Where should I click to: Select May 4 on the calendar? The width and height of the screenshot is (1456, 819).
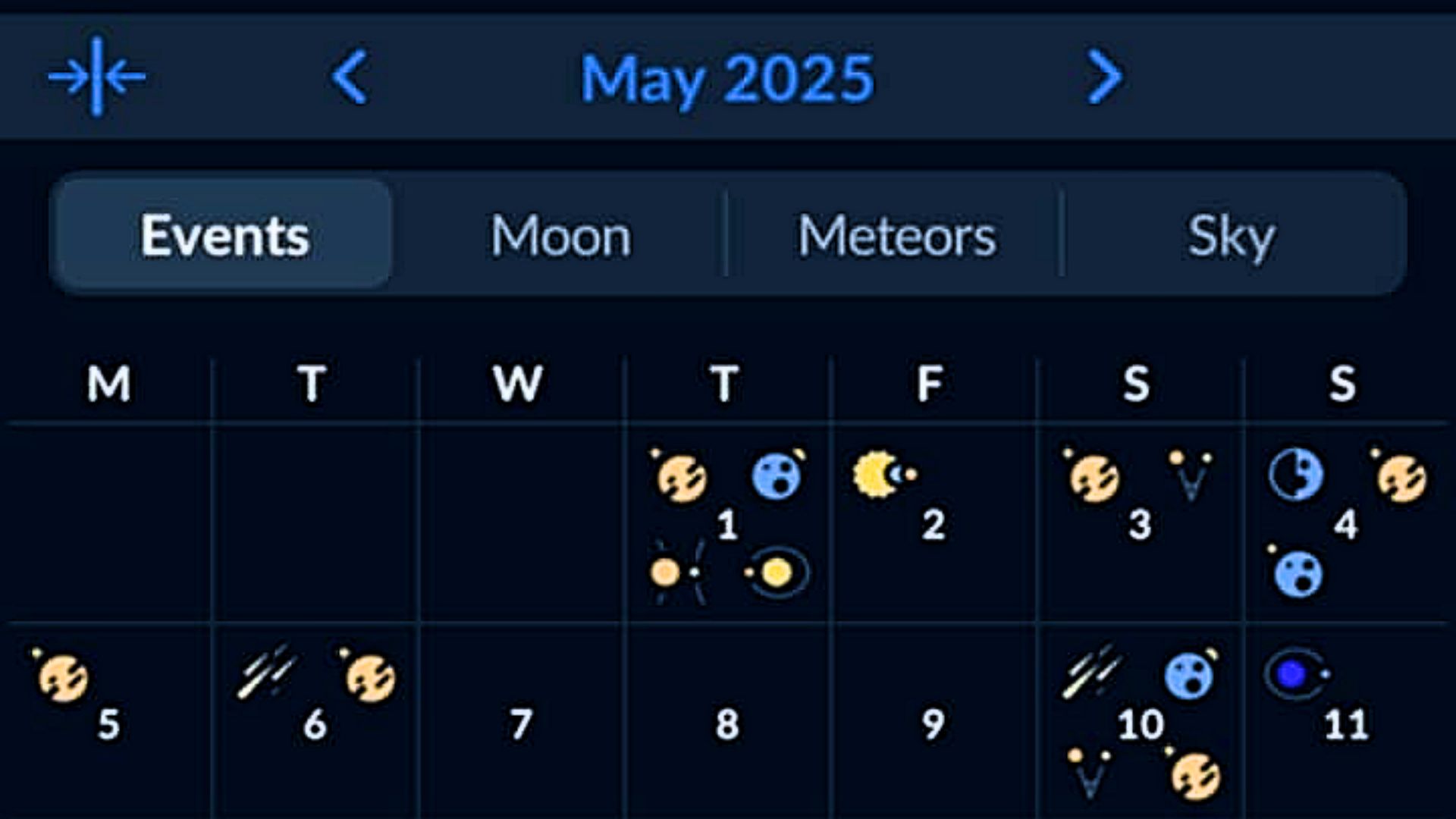[x=1345, y=525]
